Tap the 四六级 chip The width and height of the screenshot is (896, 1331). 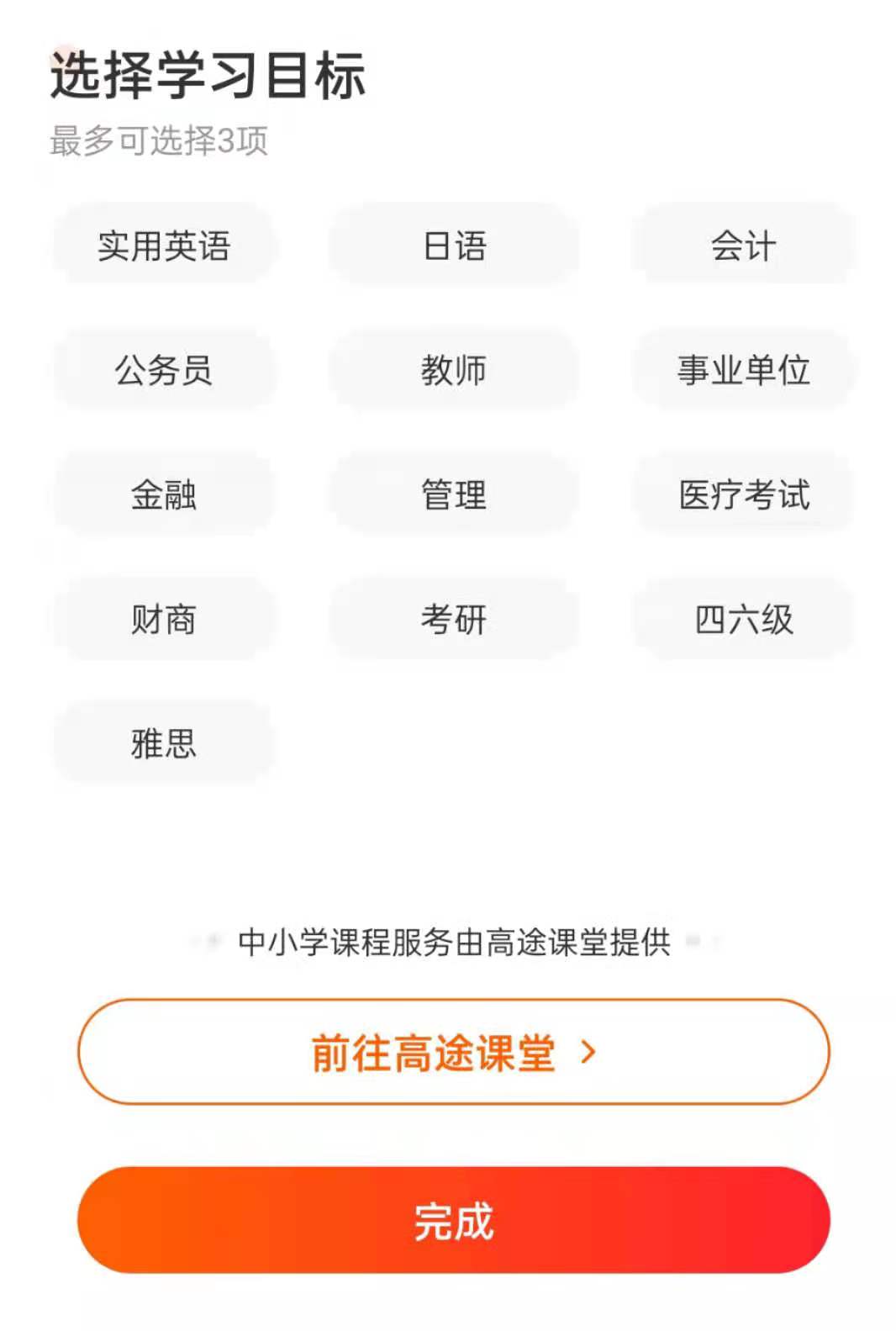point(743,620)
